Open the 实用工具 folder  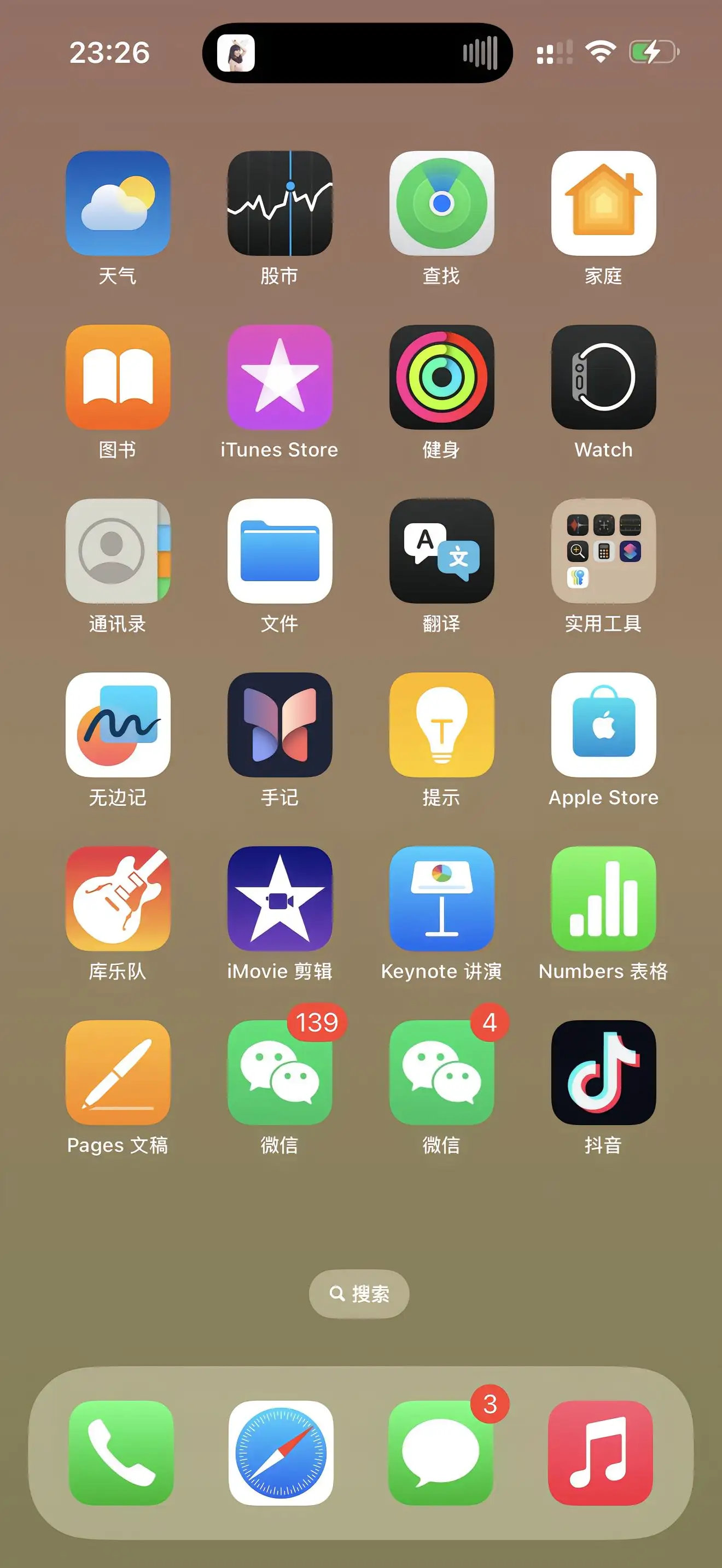(x=603, y=551)
